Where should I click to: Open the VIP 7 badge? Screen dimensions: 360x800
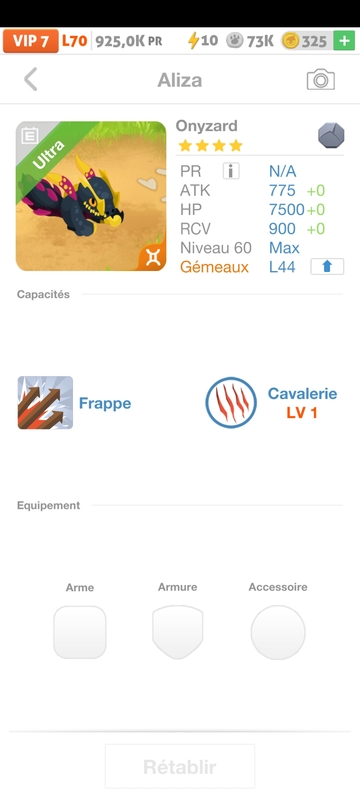[31, 41]
